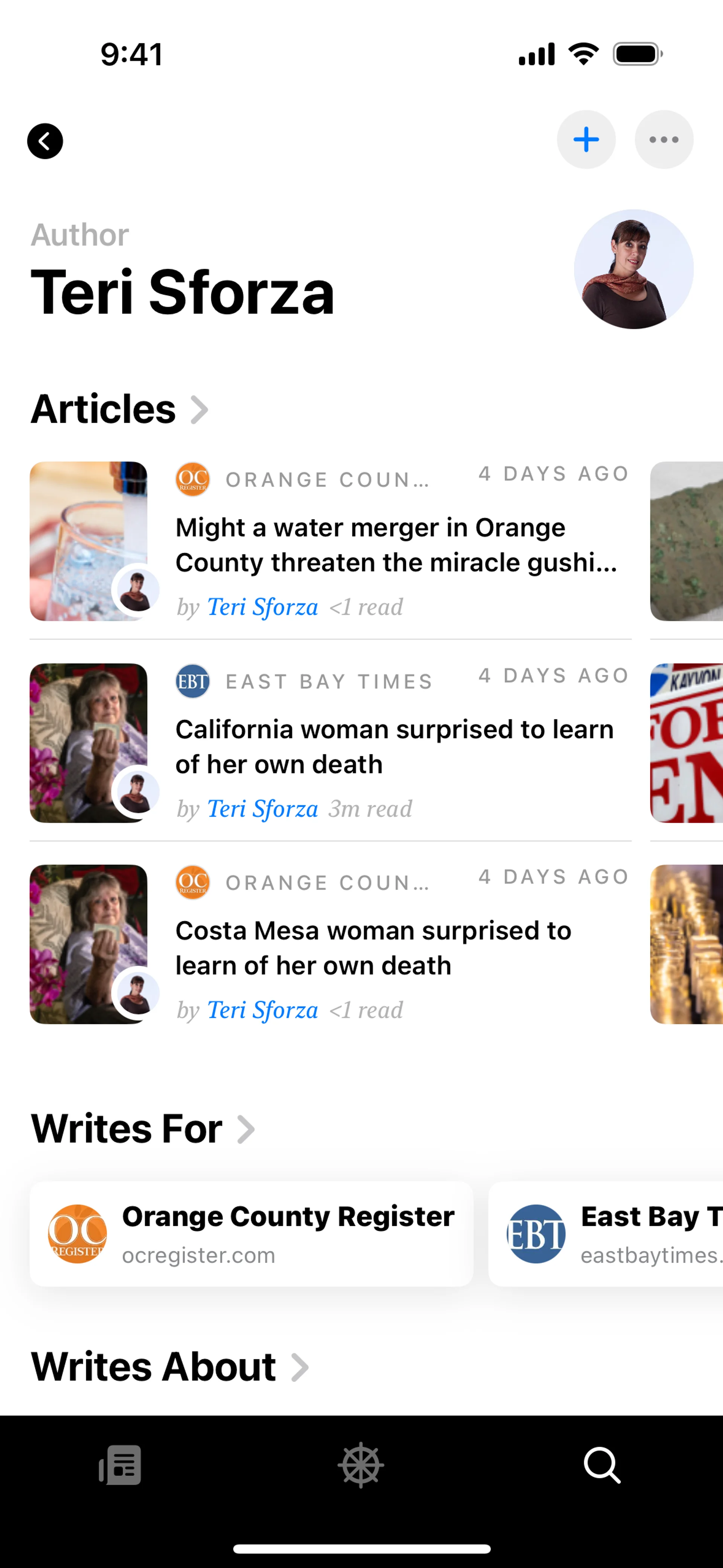Expand the Articles section
This screenshot has height=1568, width=723.
click(120, 409)
